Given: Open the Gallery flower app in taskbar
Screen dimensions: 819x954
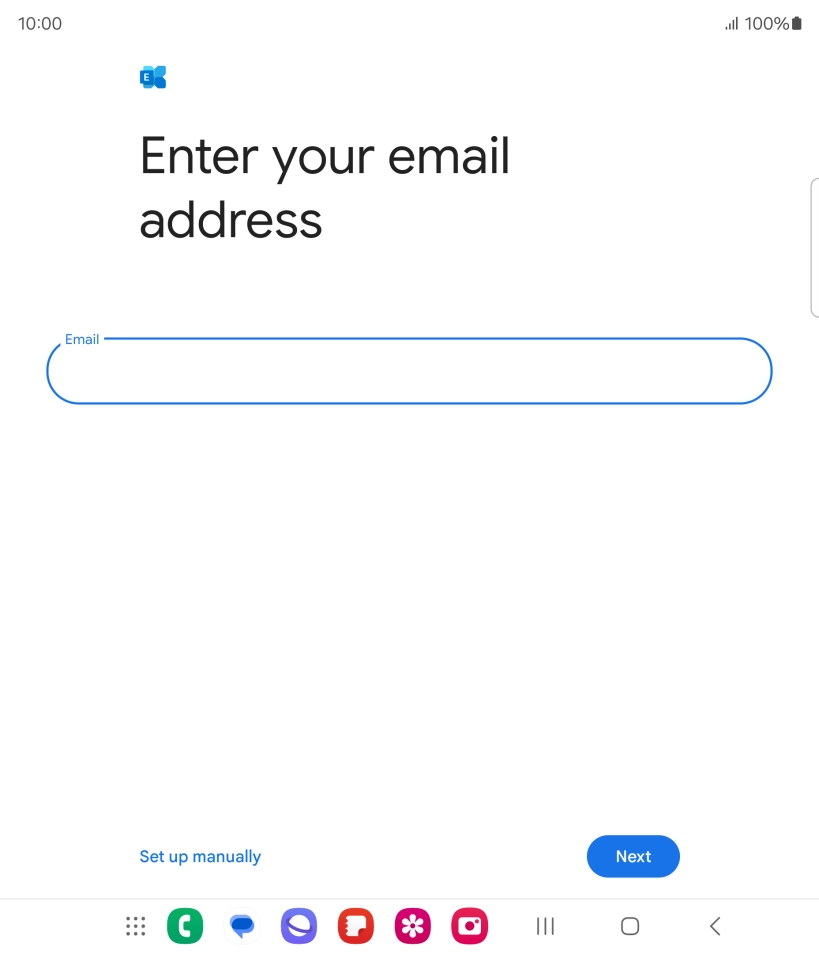Looking at the screenshot, I should pyautogui.click(x=412, y=927).
